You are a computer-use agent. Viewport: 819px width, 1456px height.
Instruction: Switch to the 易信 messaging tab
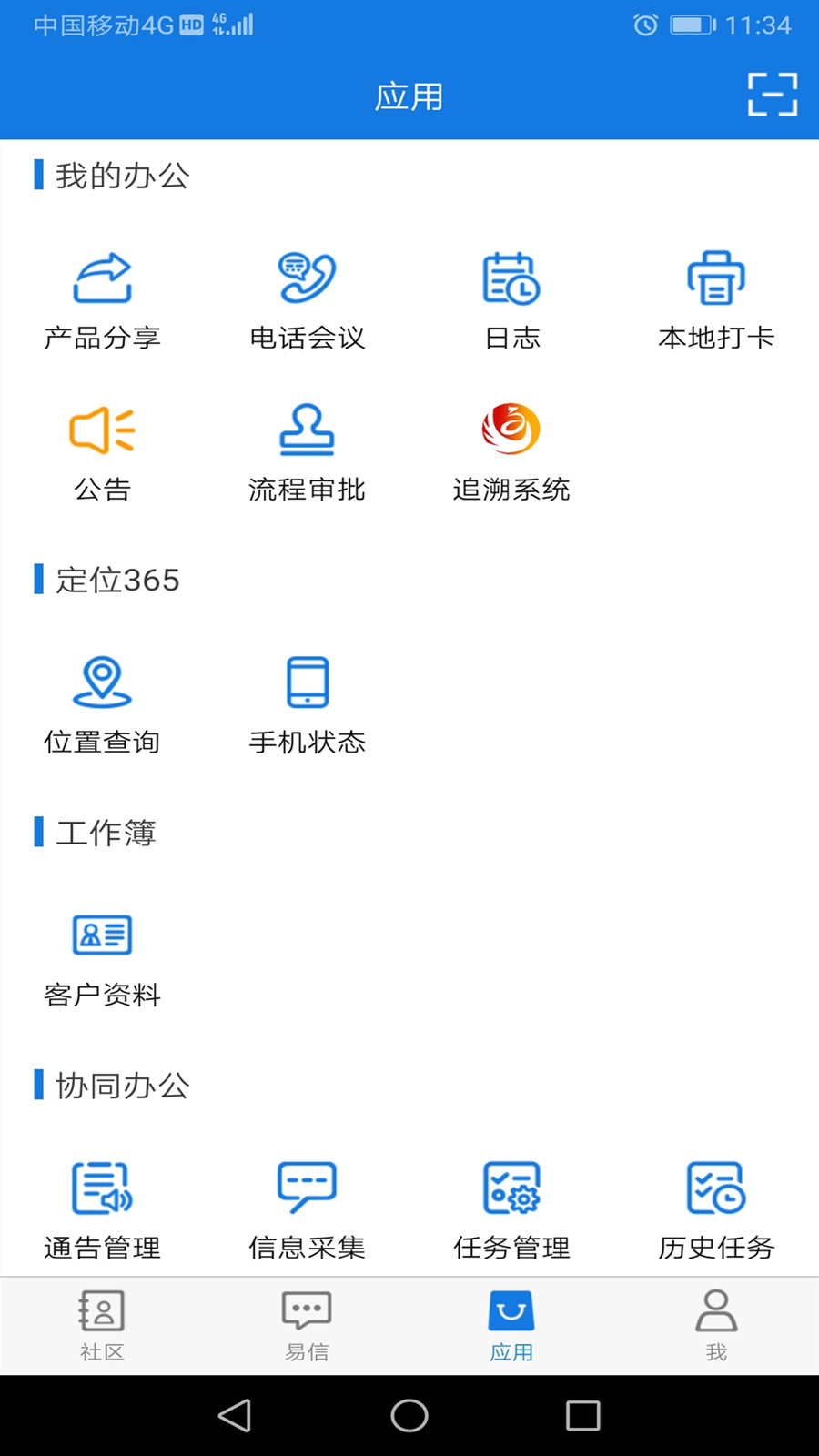(x=307, y=1324)
